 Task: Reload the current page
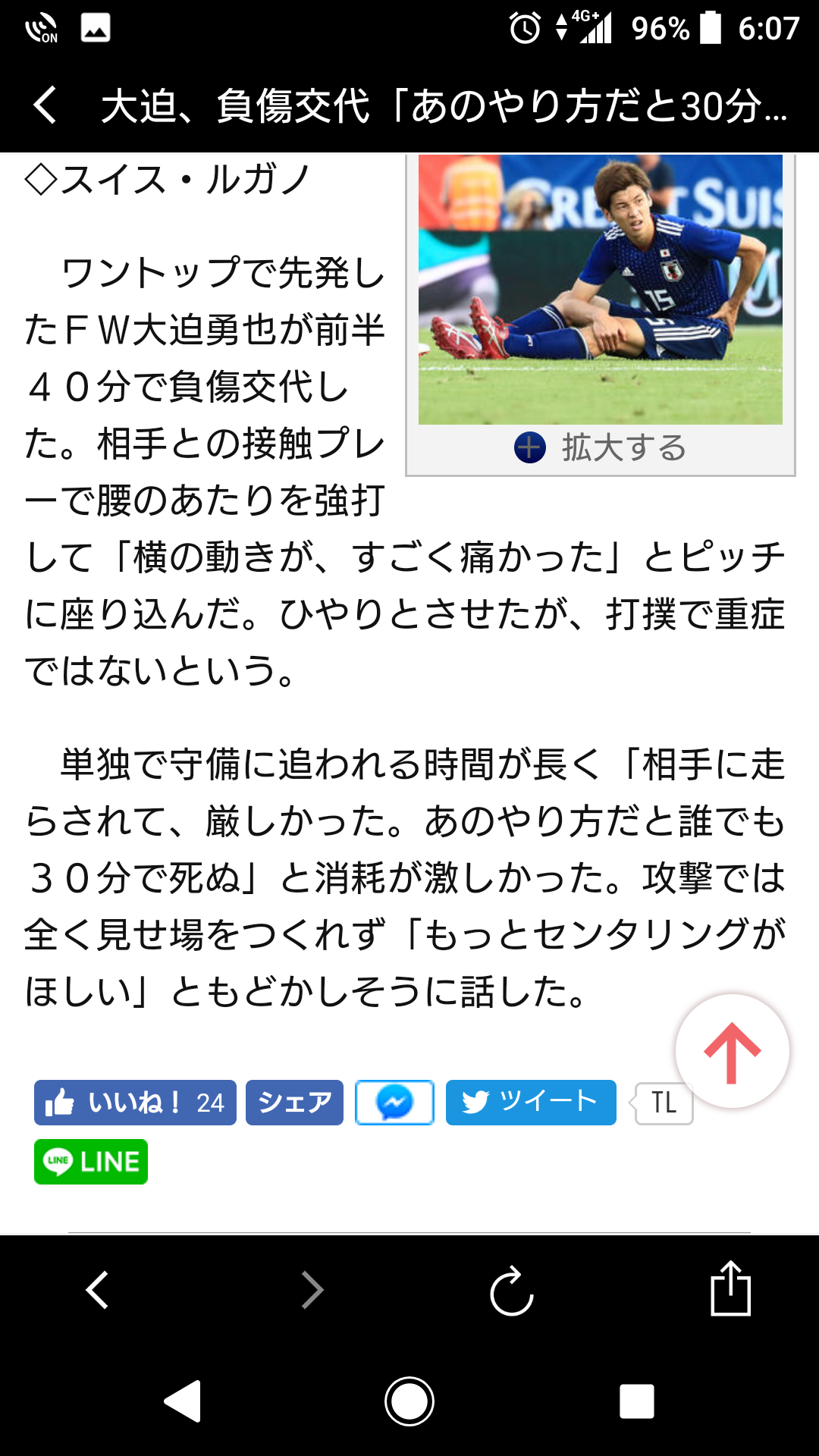coord(512,1290)
